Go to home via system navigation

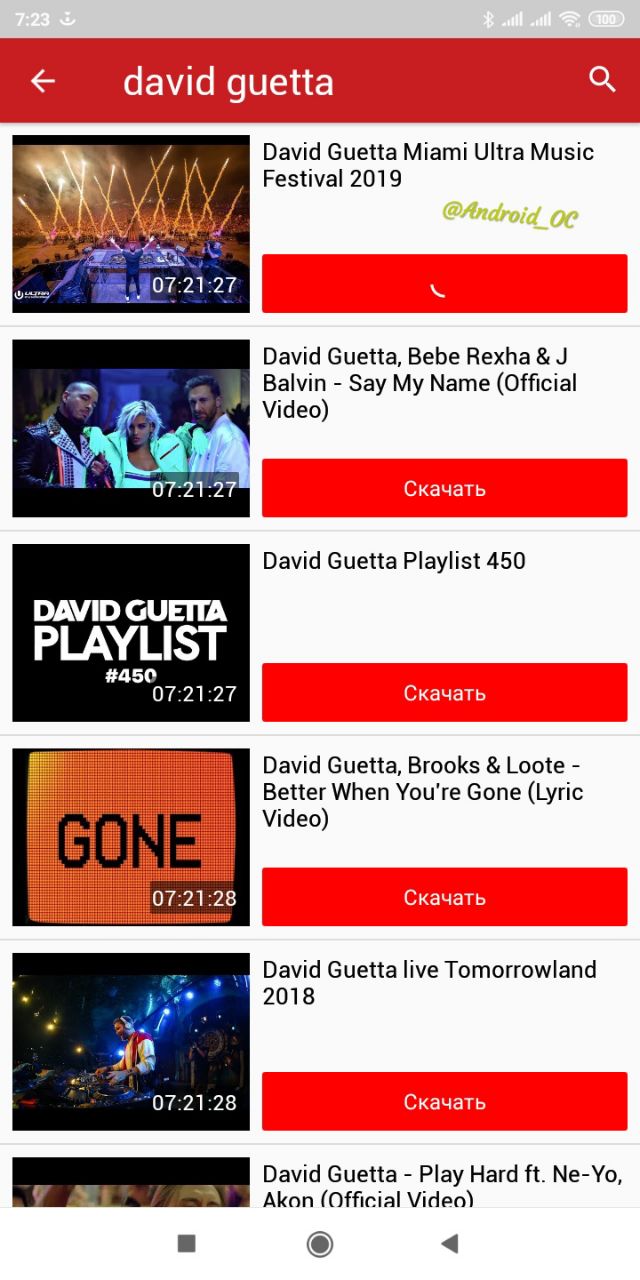pos(320,1243)
